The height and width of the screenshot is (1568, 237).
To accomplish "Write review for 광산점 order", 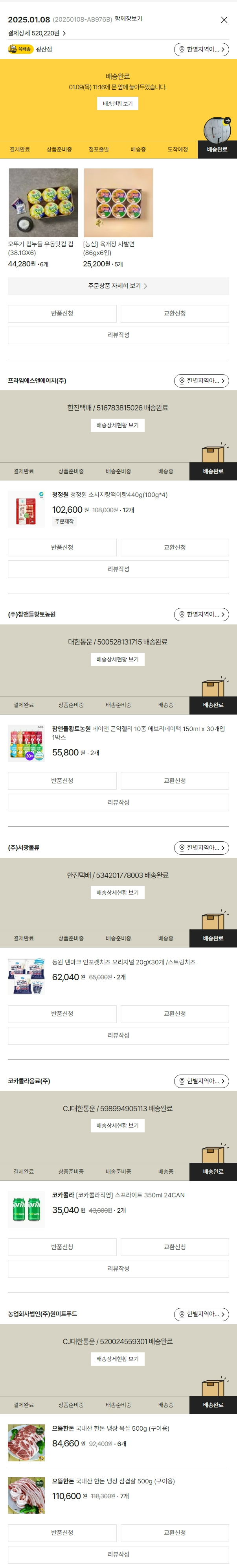I will (x=118, y=335).
